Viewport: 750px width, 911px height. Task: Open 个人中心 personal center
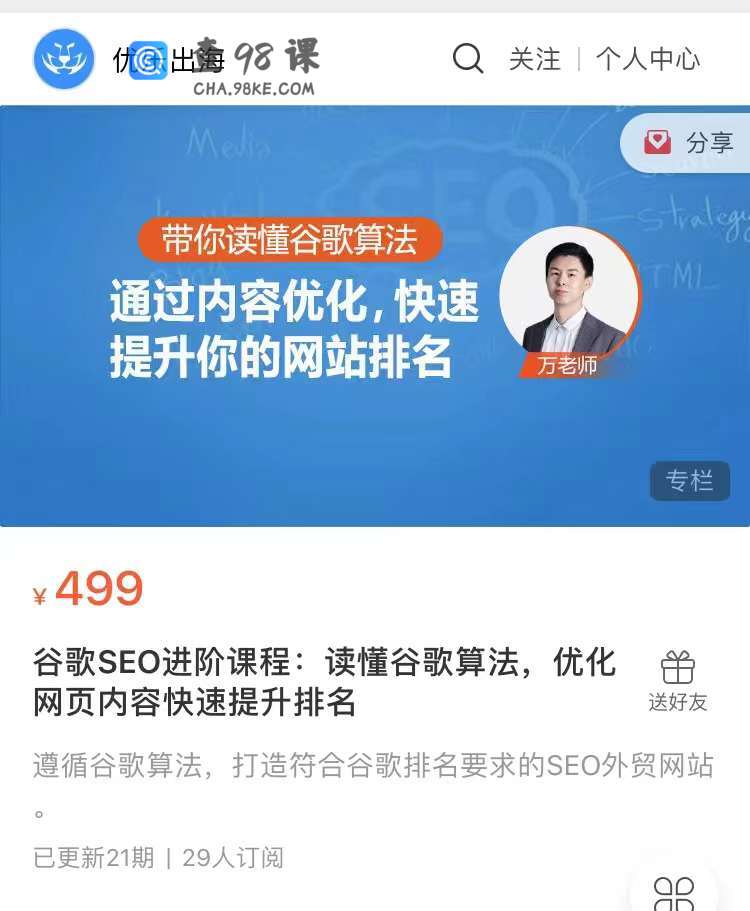(648, 59)
